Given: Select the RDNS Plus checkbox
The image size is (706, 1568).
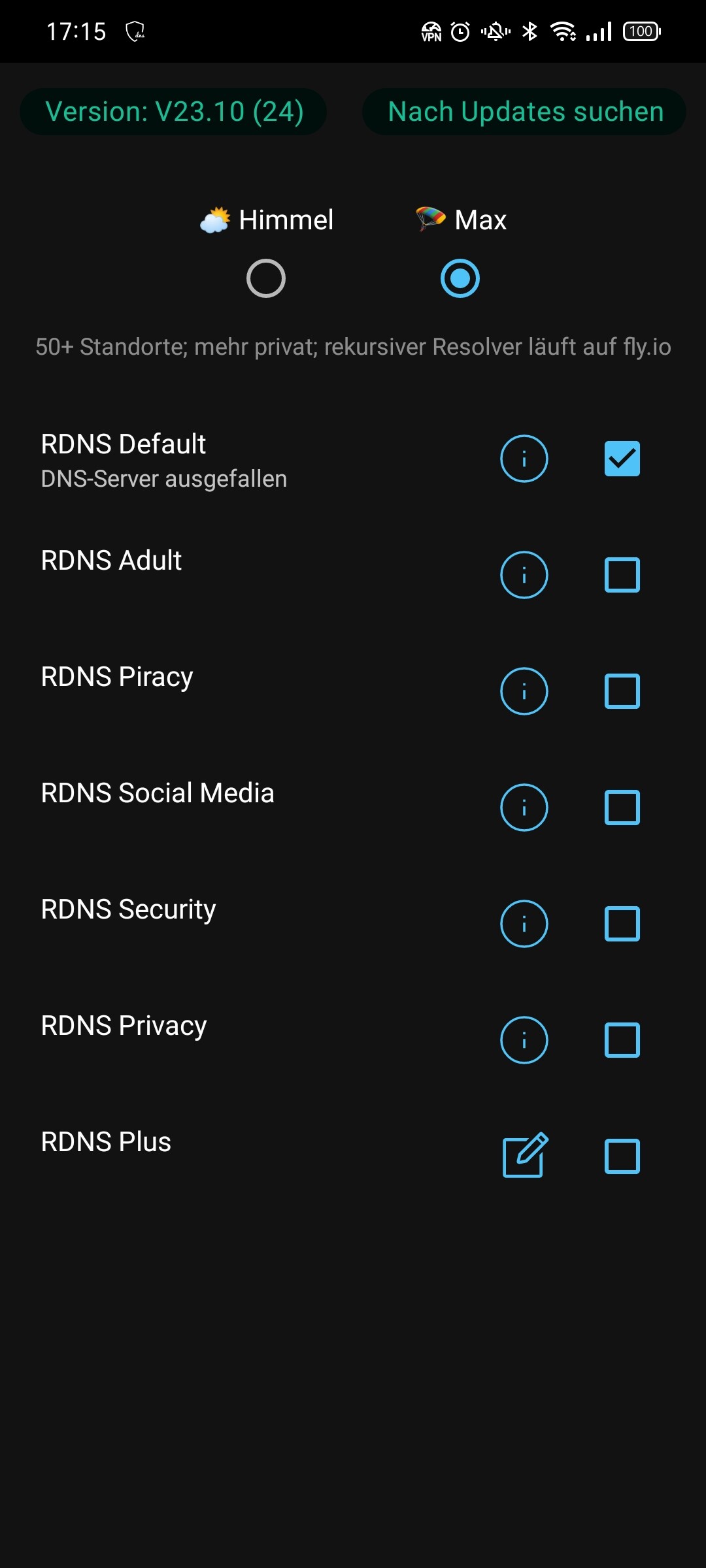Looking at the screenshot, I should [622, 1156].
